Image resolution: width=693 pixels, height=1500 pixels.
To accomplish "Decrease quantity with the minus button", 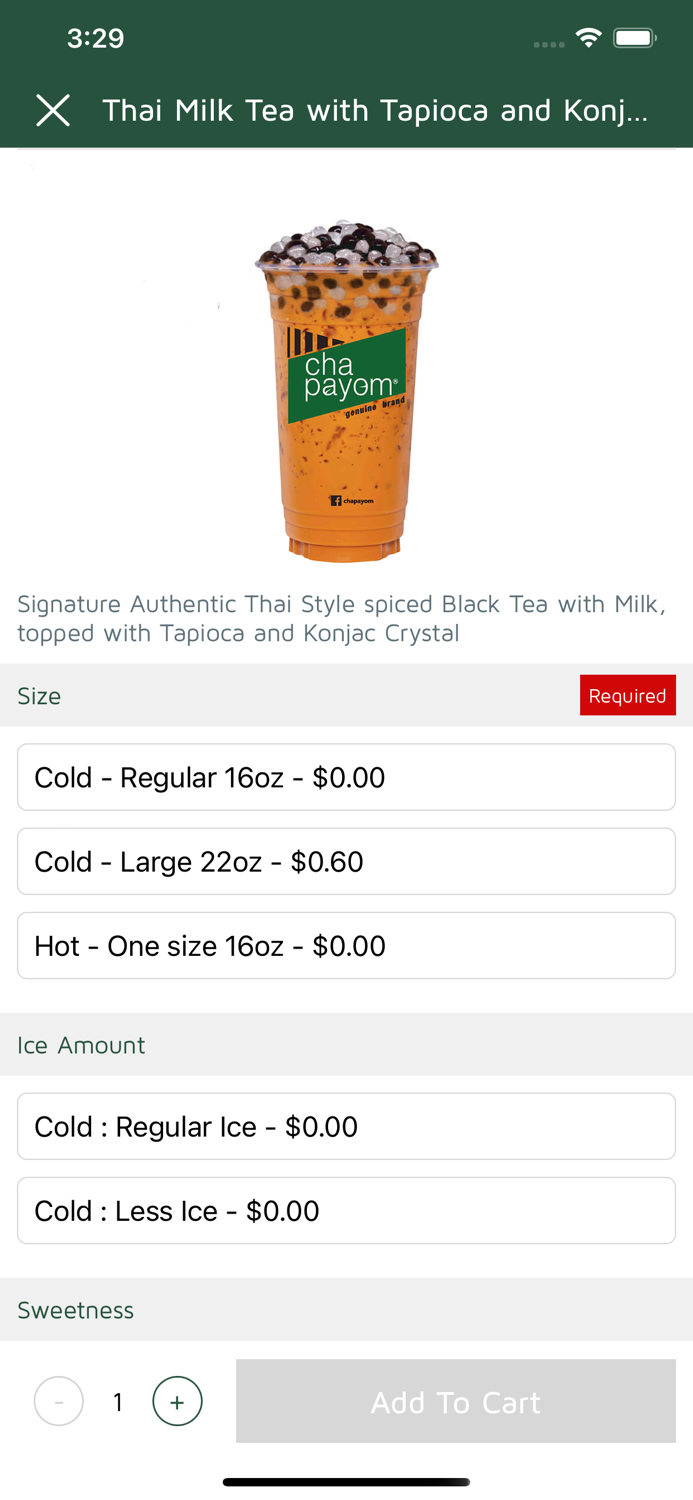I will 59,1401.
